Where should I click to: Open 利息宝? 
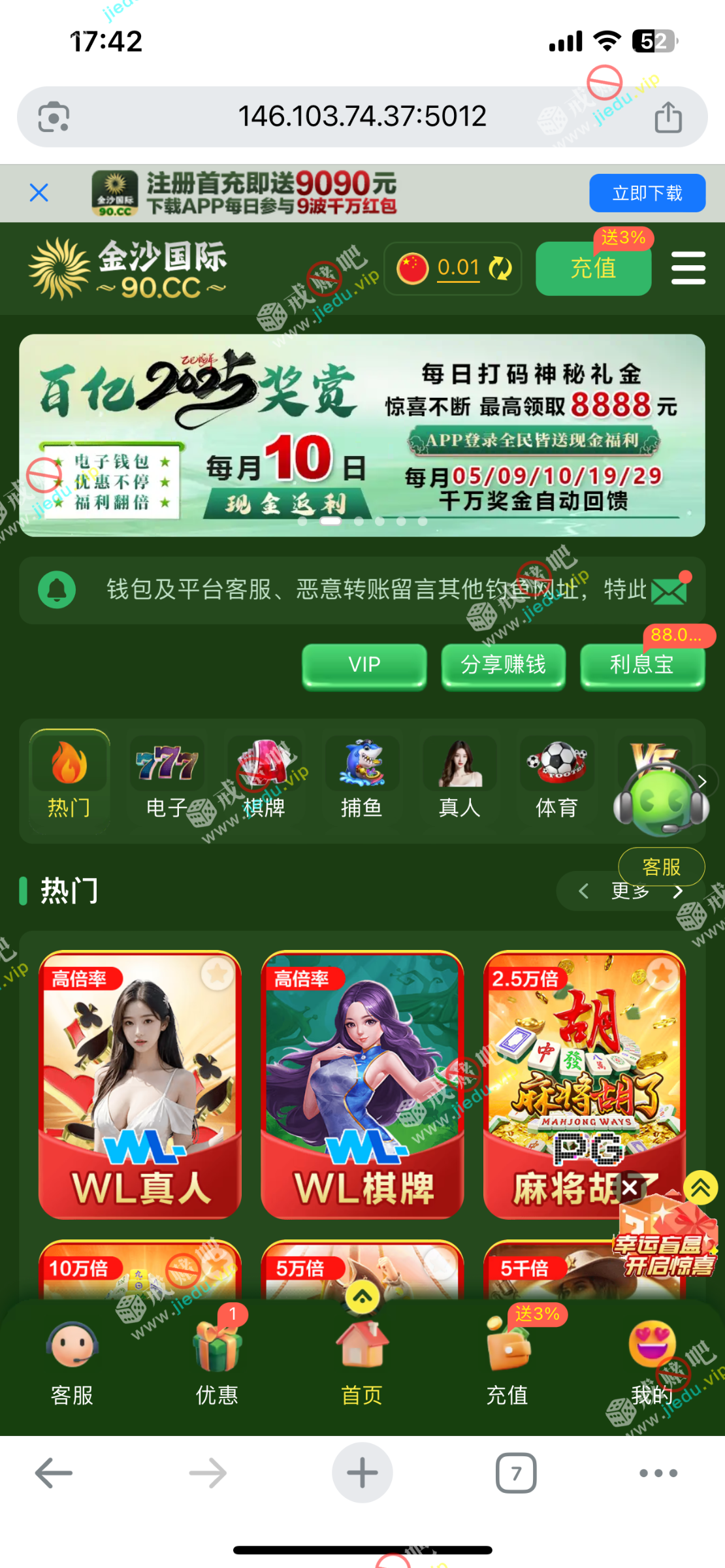coord(641,665)
